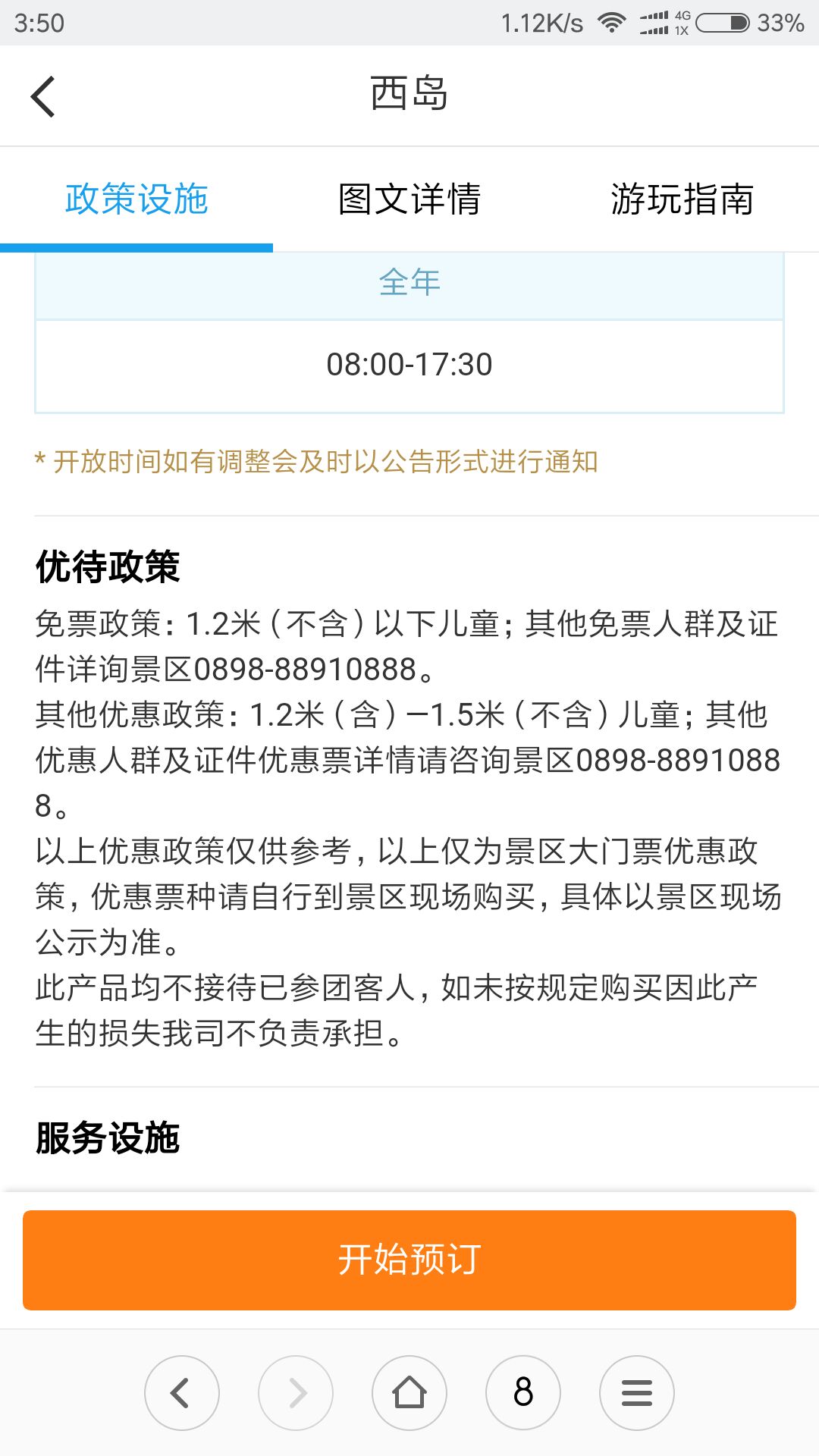Open the browser menu
This screenshot has height=1456, width=819.
(637, 1393)
